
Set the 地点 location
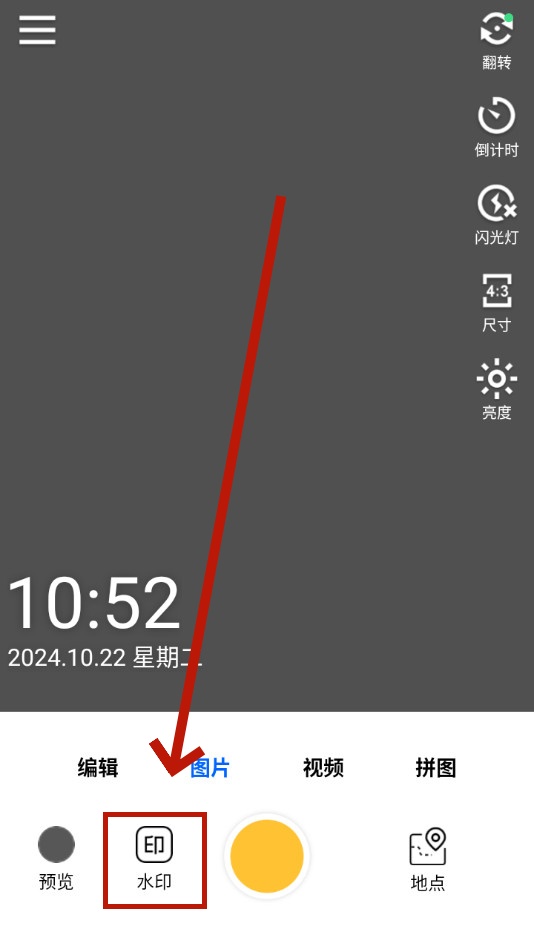pos(428,859)
